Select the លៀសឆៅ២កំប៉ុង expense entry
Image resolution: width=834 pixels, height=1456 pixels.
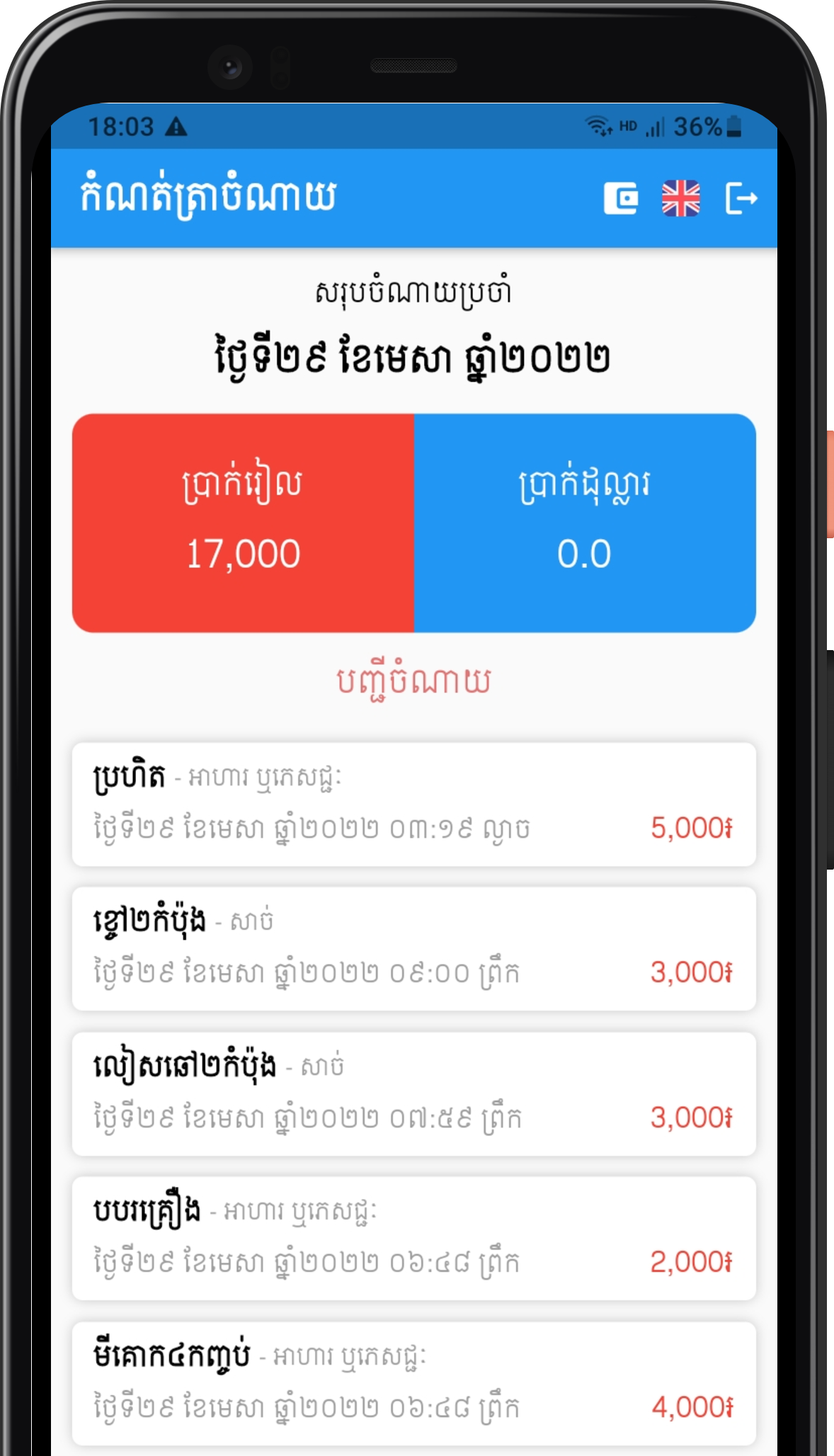coord(414,1094)
